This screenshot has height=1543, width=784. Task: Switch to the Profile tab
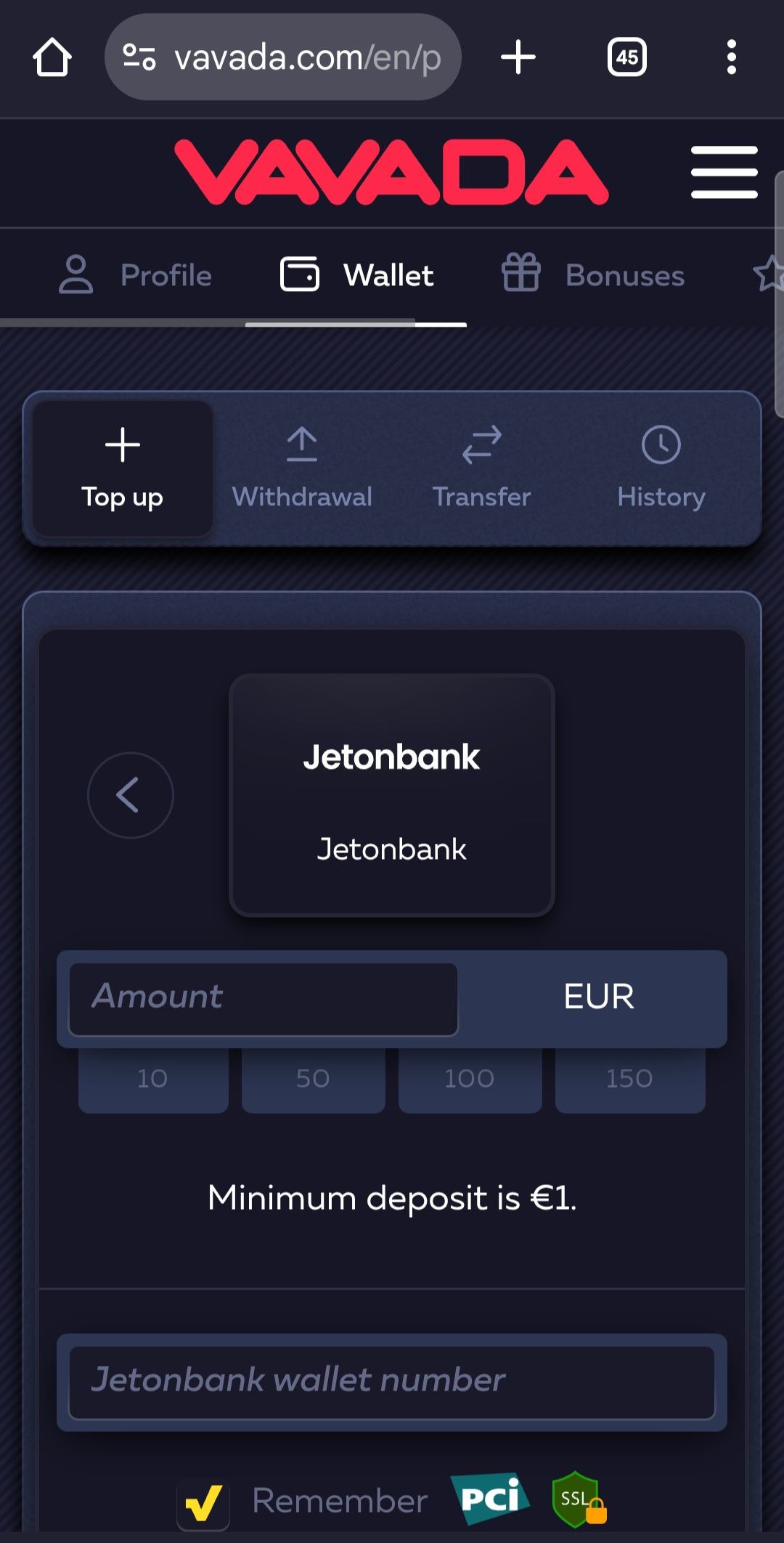pyautogui.click(x=136, y=276)
